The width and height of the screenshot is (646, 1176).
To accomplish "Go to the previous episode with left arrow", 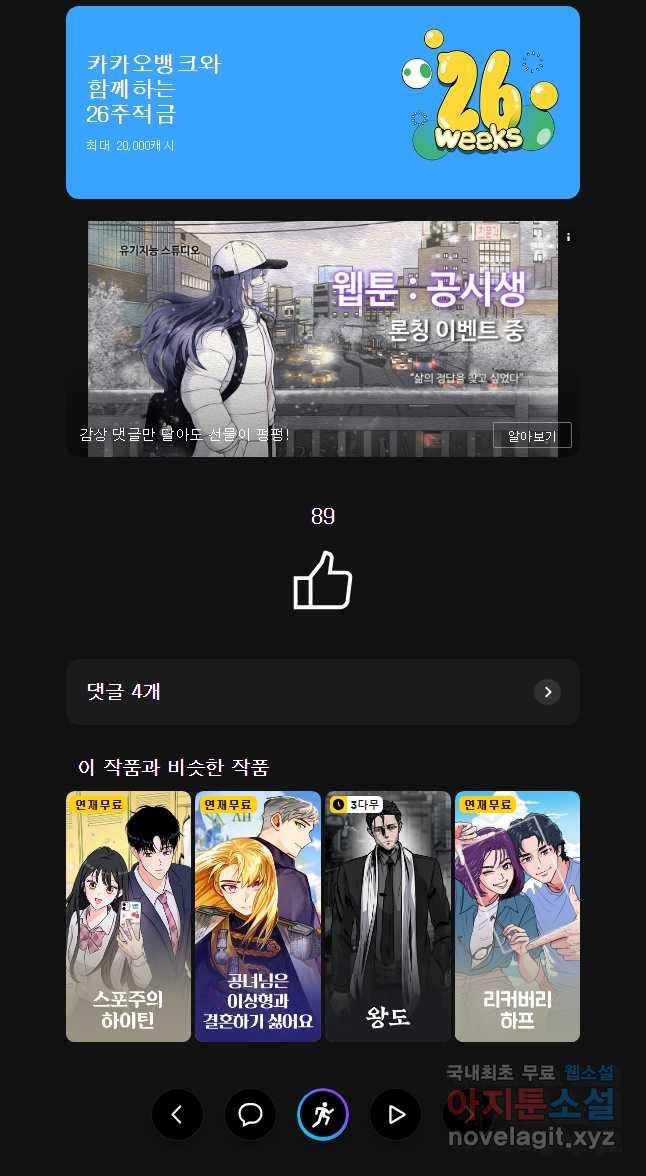I will click(177, 1115).
